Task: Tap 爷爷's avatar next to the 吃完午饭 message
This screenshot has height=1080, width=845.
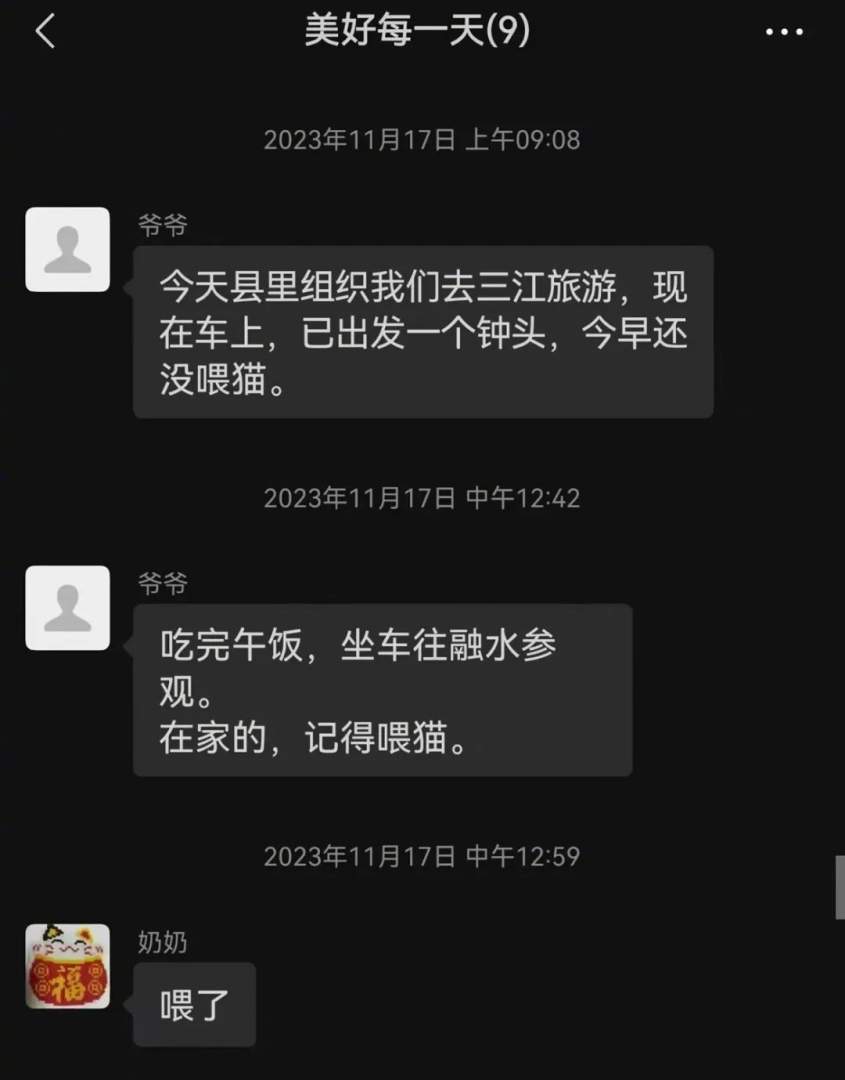Action: click(67, 607)
